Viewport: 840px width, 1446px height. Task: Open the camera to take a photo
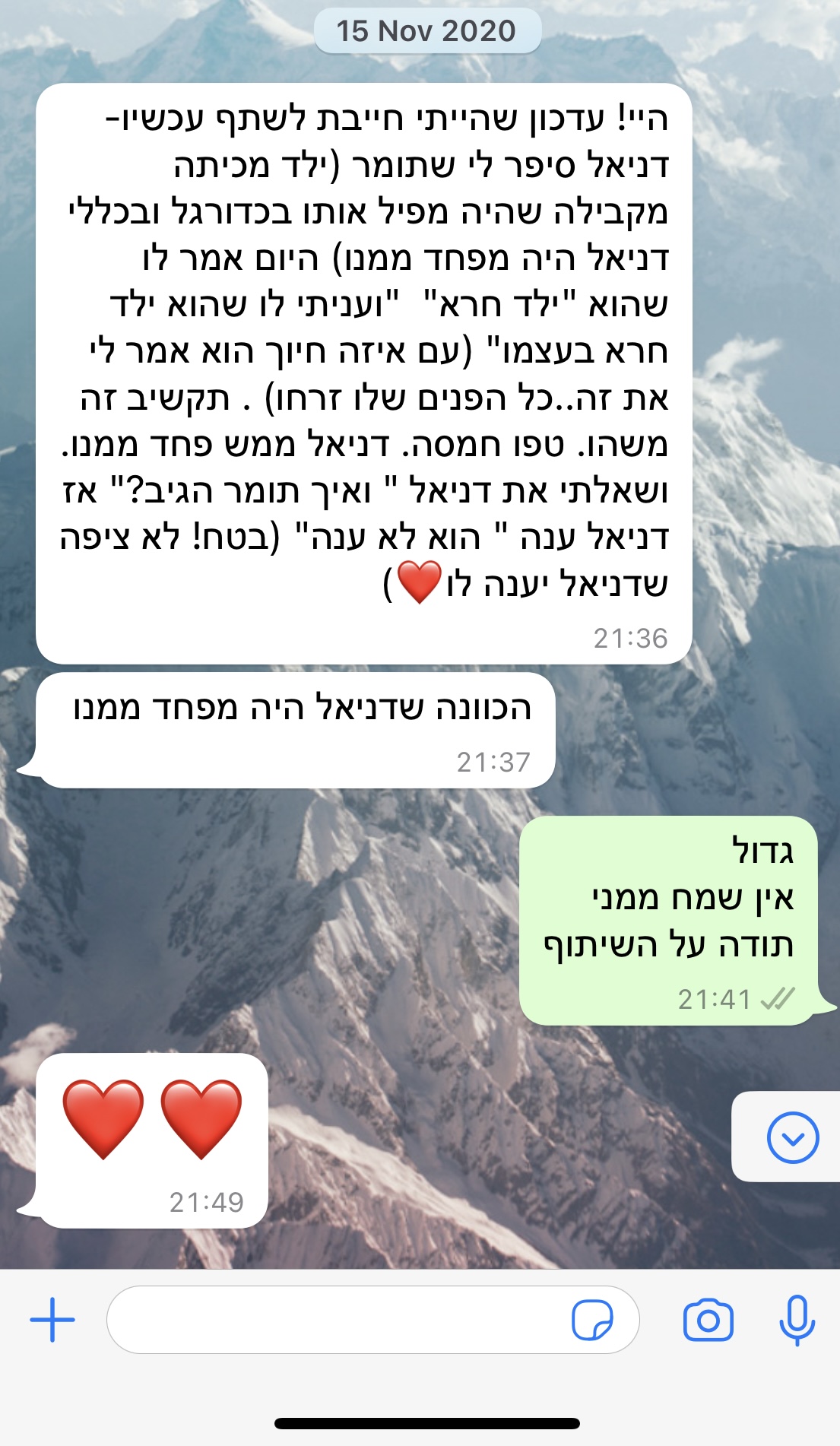[708, 1320]
